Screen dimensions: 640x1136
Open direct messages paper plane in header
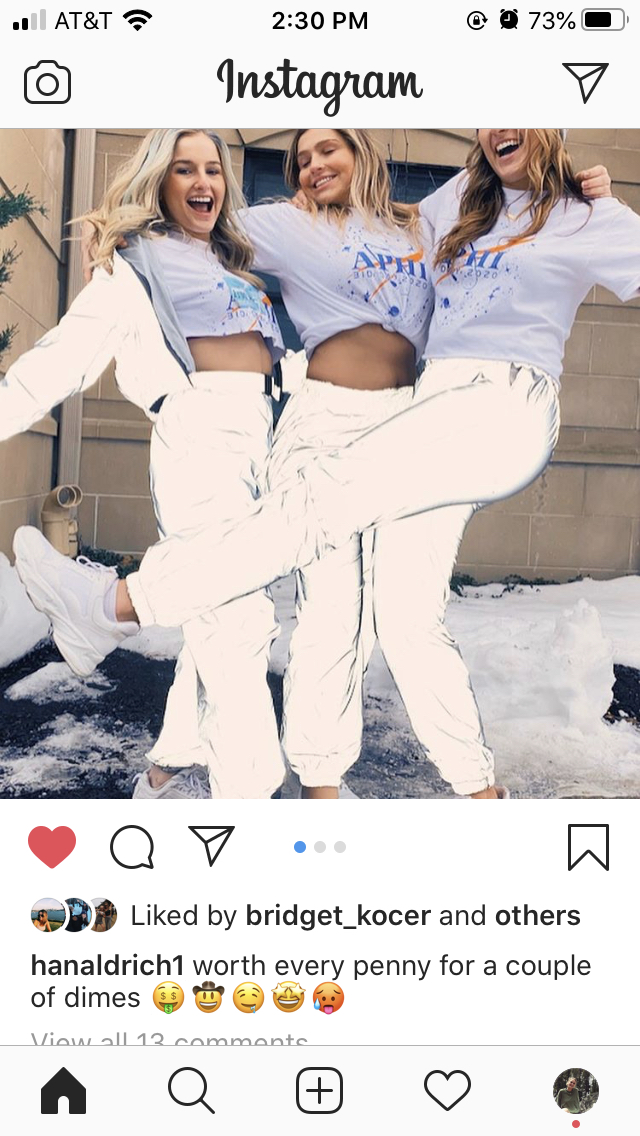[585, 83]
